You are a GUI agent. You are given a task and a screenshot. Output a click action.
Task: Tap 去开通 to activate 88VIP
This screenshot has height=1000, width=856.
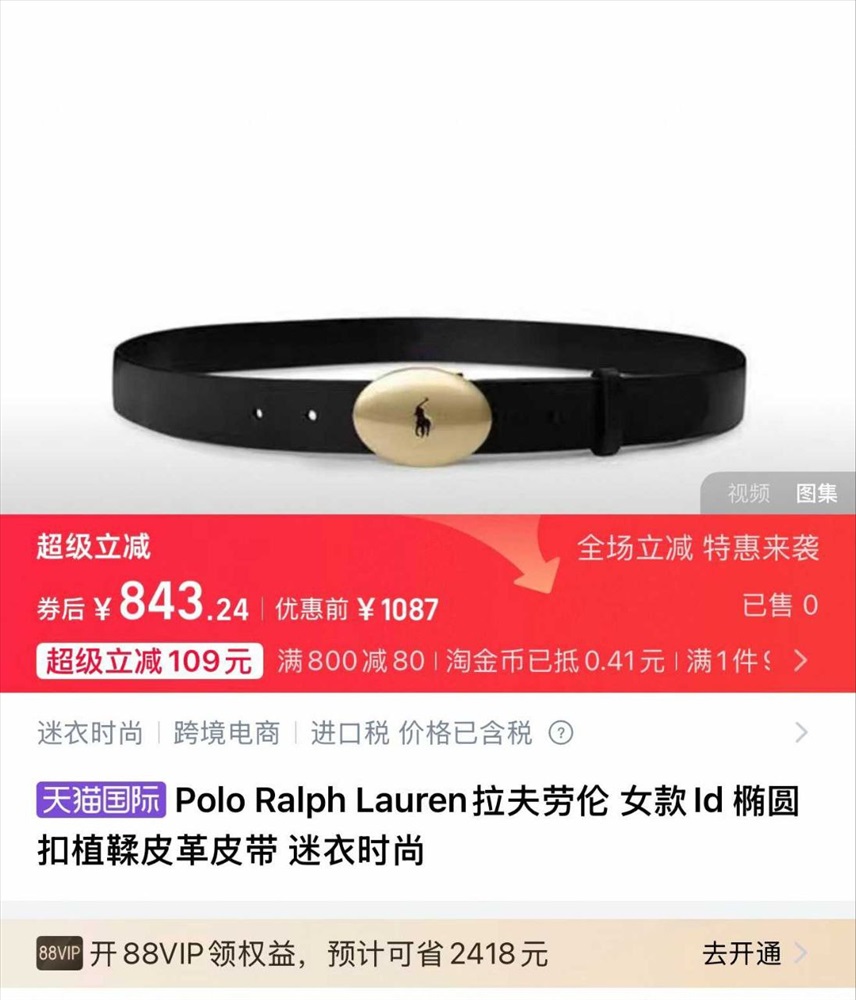coord(753,953)
